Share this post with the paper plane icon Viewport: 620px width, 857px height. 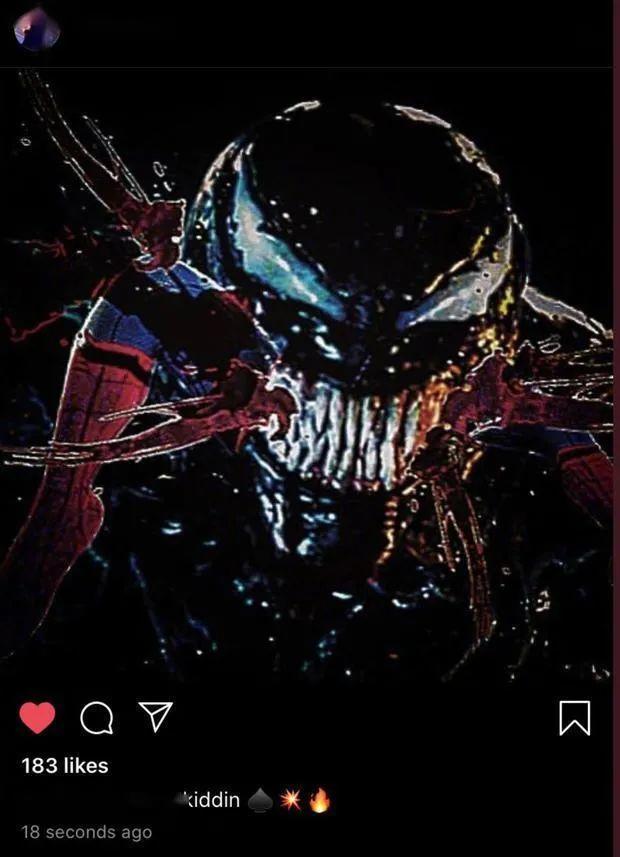click(x=155, y=716)
